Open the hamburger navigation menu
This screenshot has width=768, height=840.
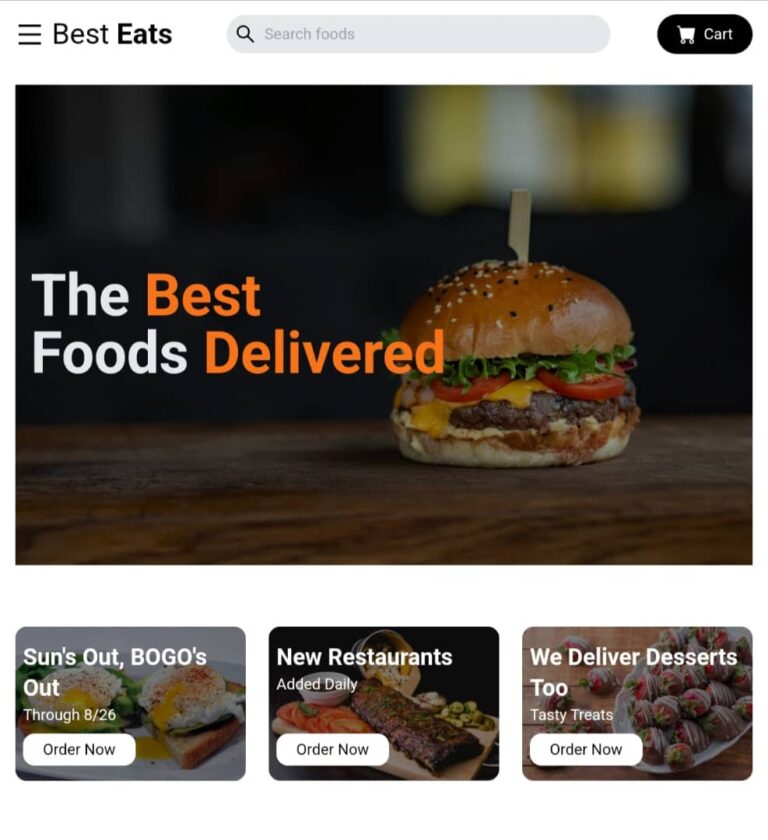tap(31, 34)
